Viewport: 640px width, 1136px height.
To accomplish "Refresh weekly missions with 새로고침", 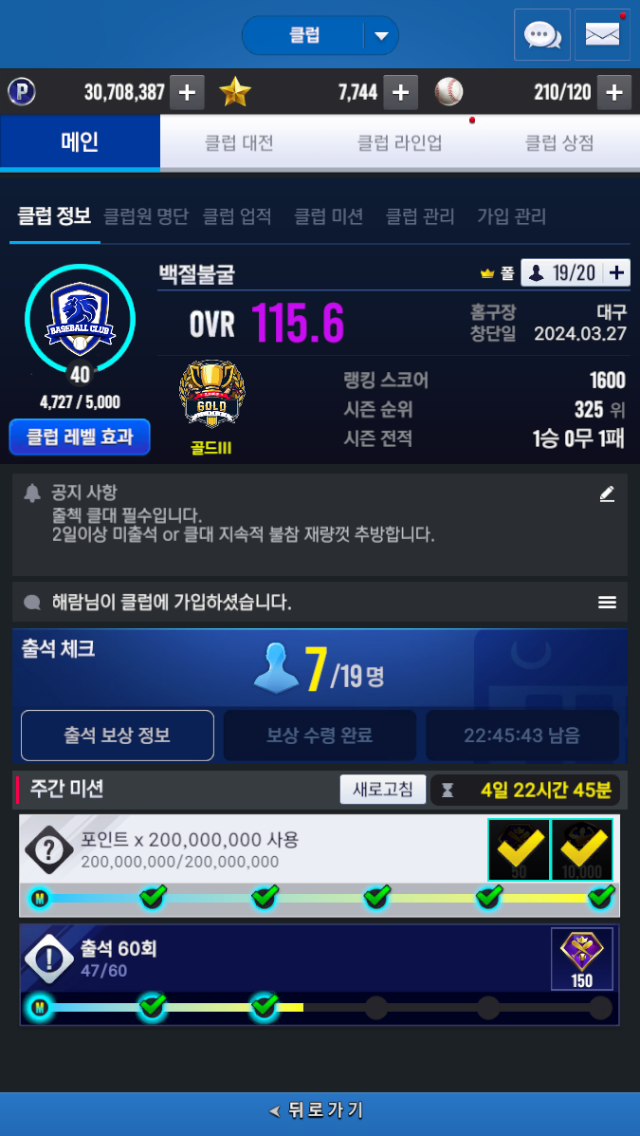I will click(383, 789).
